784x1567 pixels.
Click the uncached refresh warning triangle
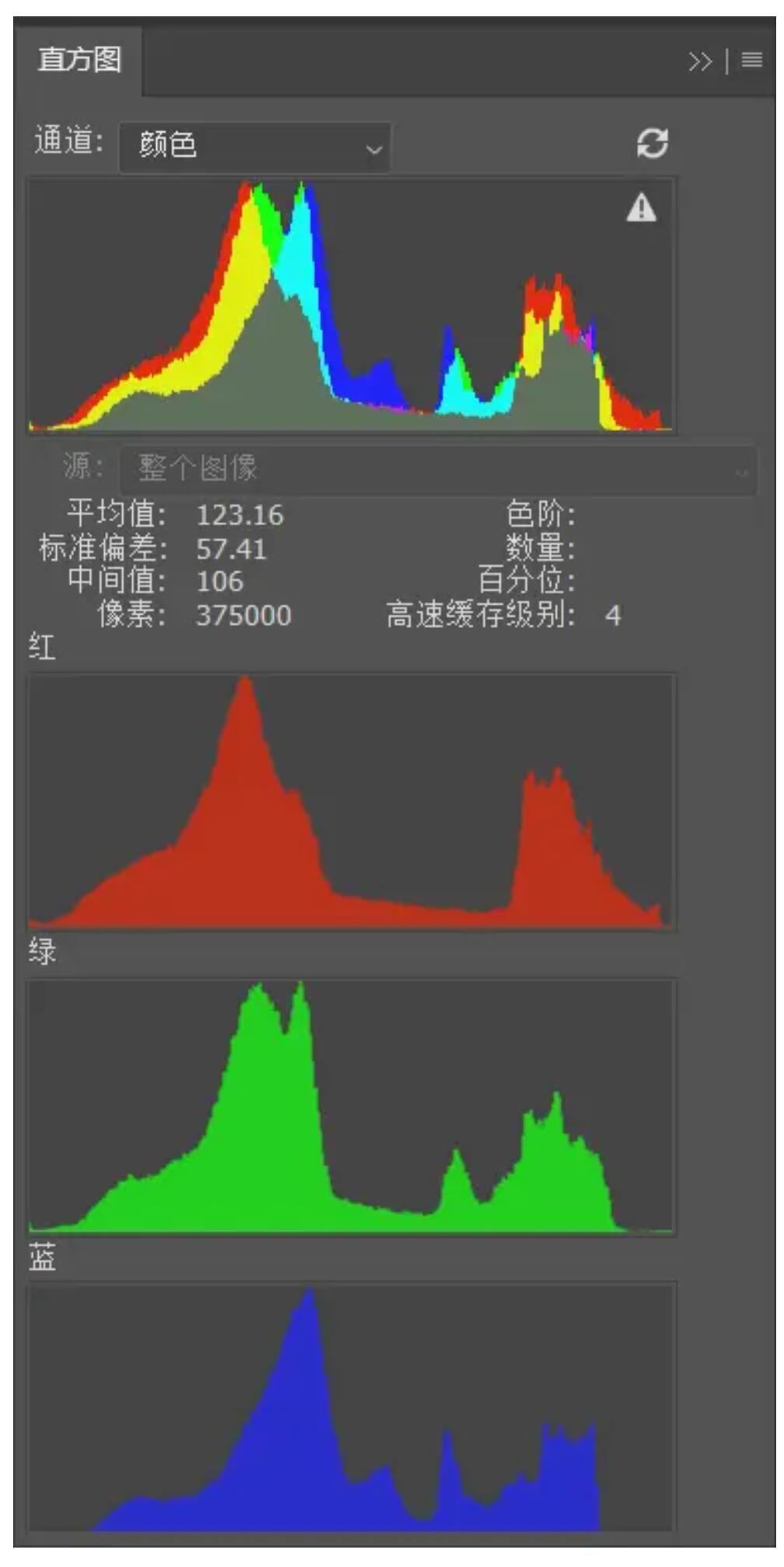[x=642, y=208]
